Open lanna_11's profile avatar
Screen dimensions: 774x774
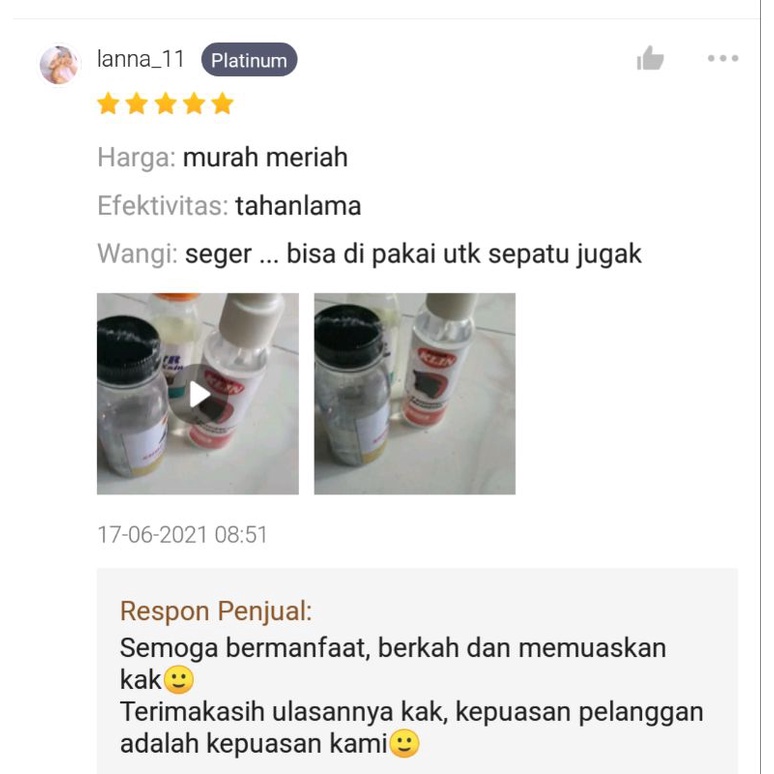59,65
